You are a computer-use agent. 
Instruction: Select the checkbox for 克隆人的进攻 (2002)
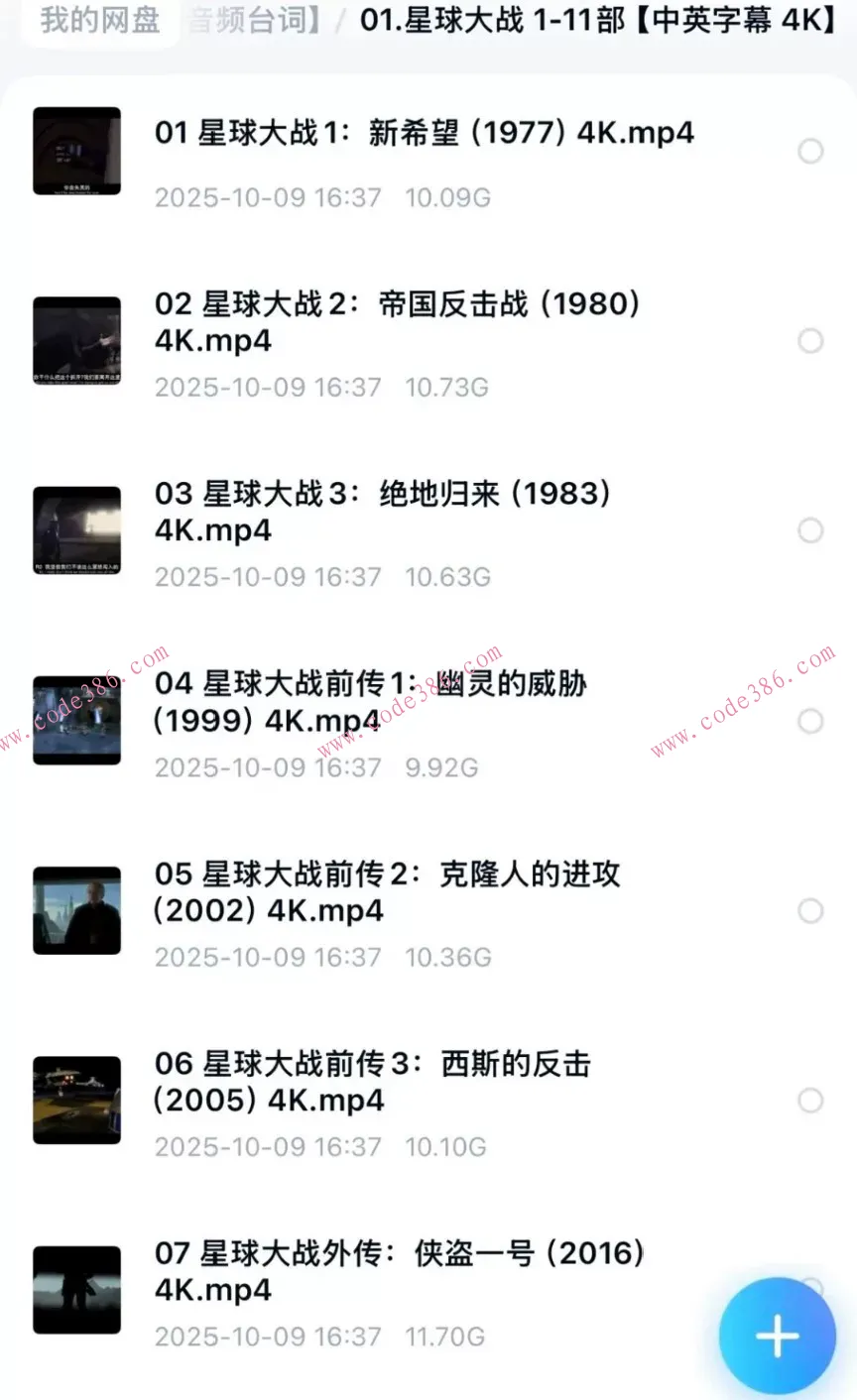click(809, 910)
